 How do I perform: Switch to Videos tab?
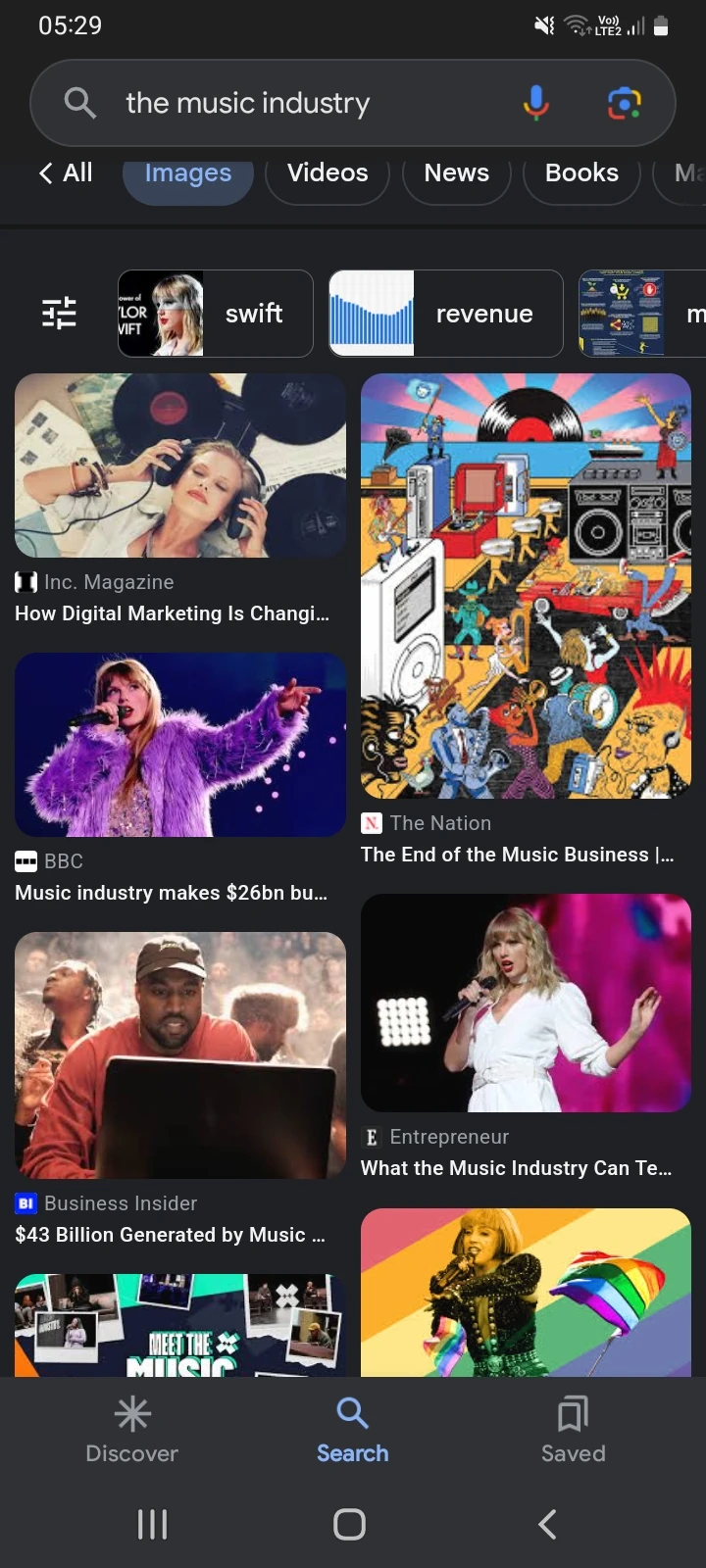tap(328, 173)
